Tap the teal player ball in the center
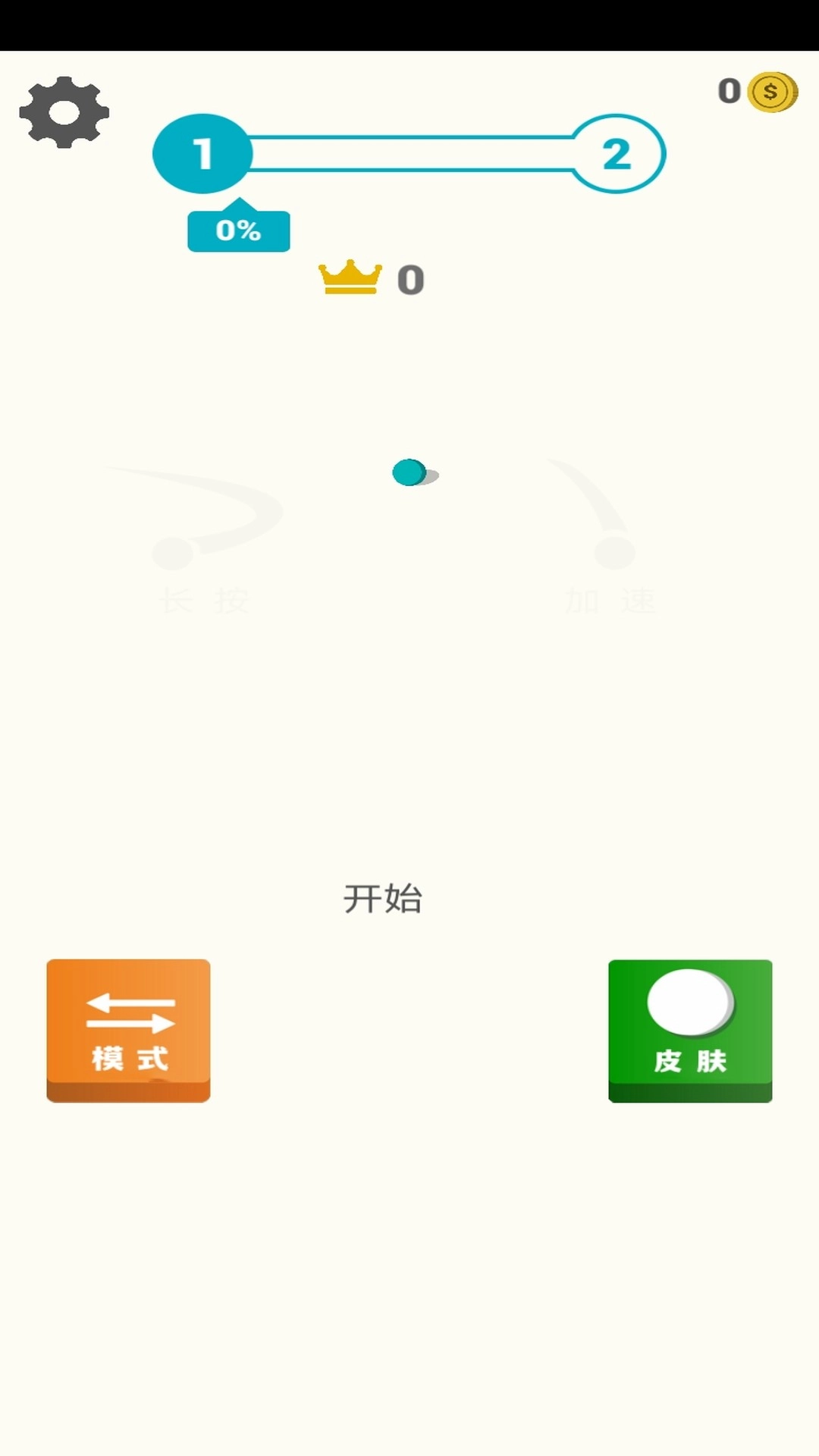Screen dimensions: 819x1456 tap(408, 472)
